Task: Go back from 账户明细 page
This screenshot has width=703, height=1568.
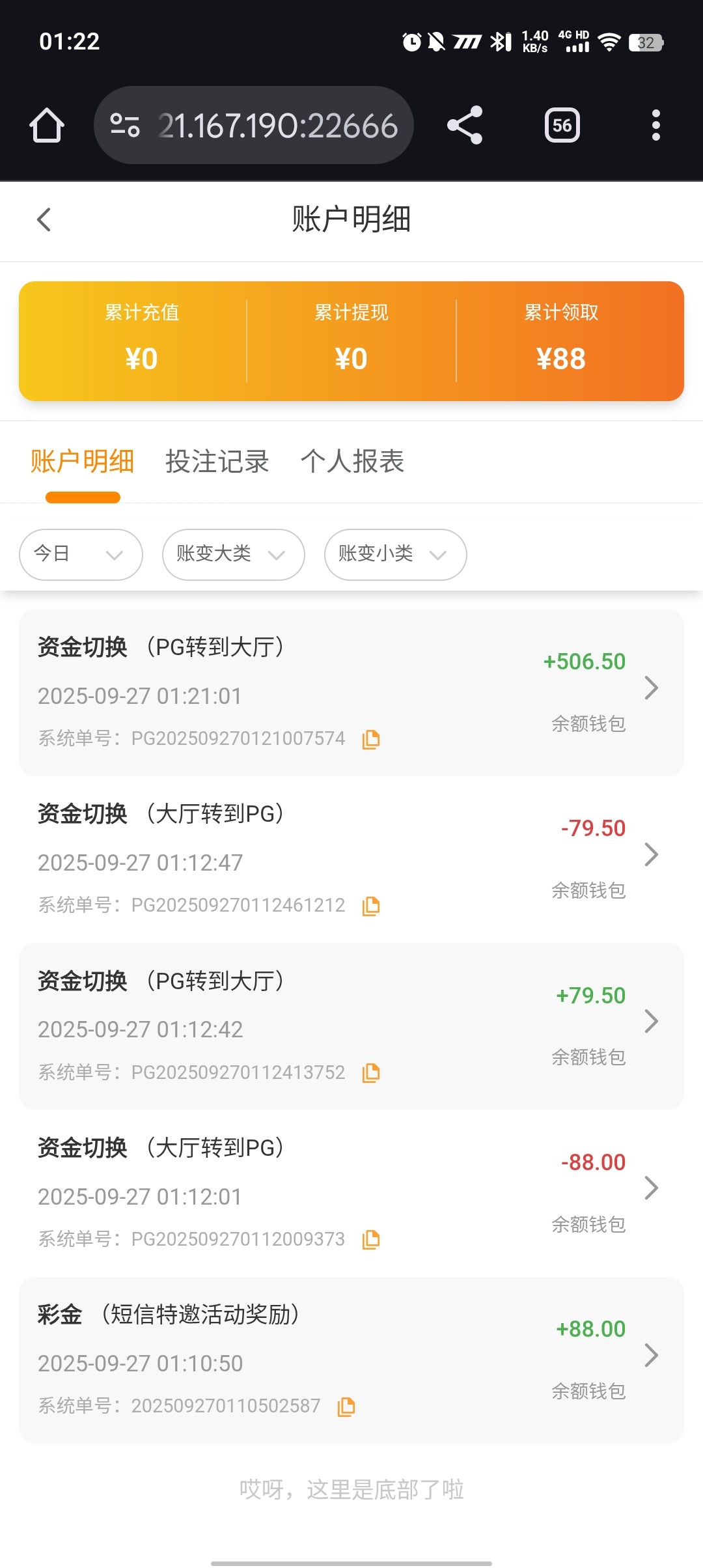Action: pos(44,220)
